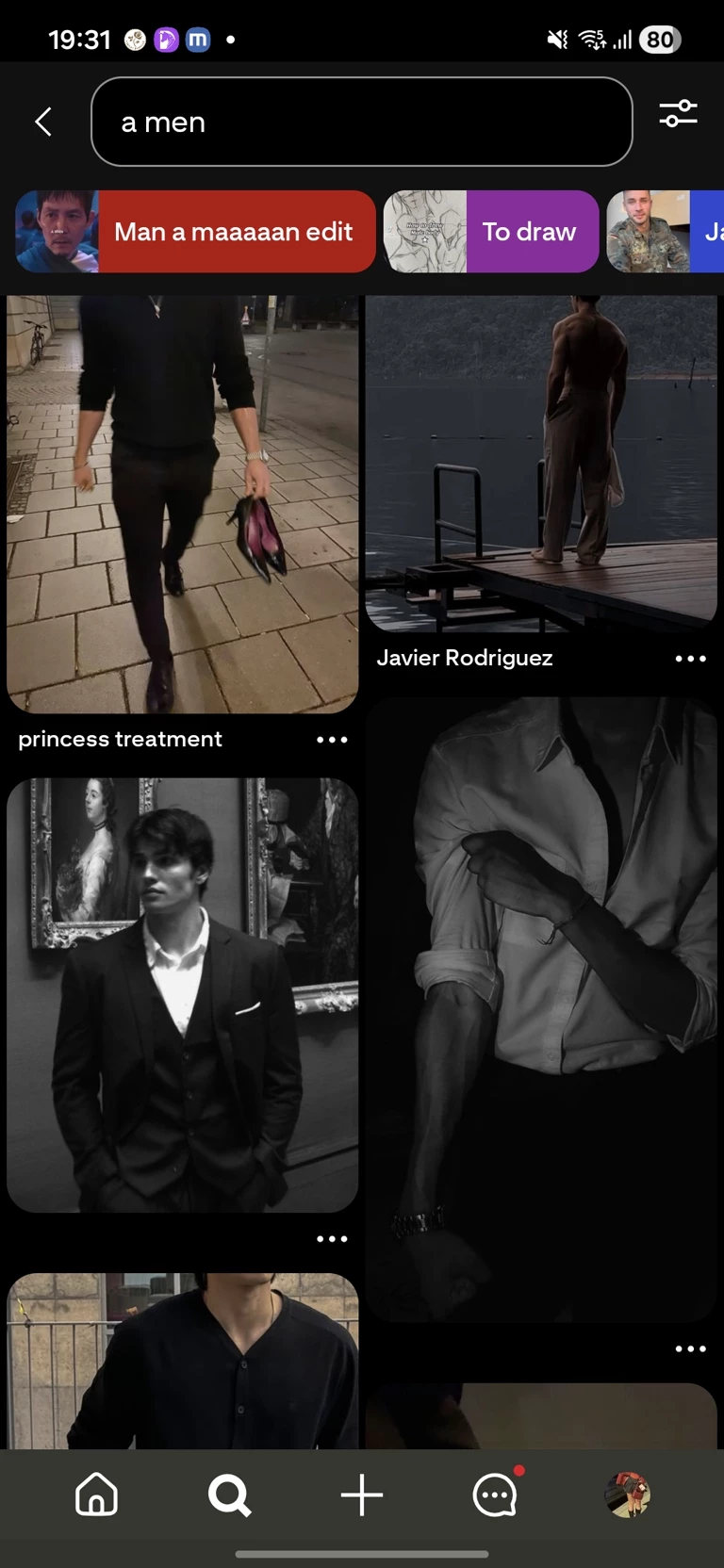
Task: Open the pin of man in suit at gallery
Action: point(182,994)
